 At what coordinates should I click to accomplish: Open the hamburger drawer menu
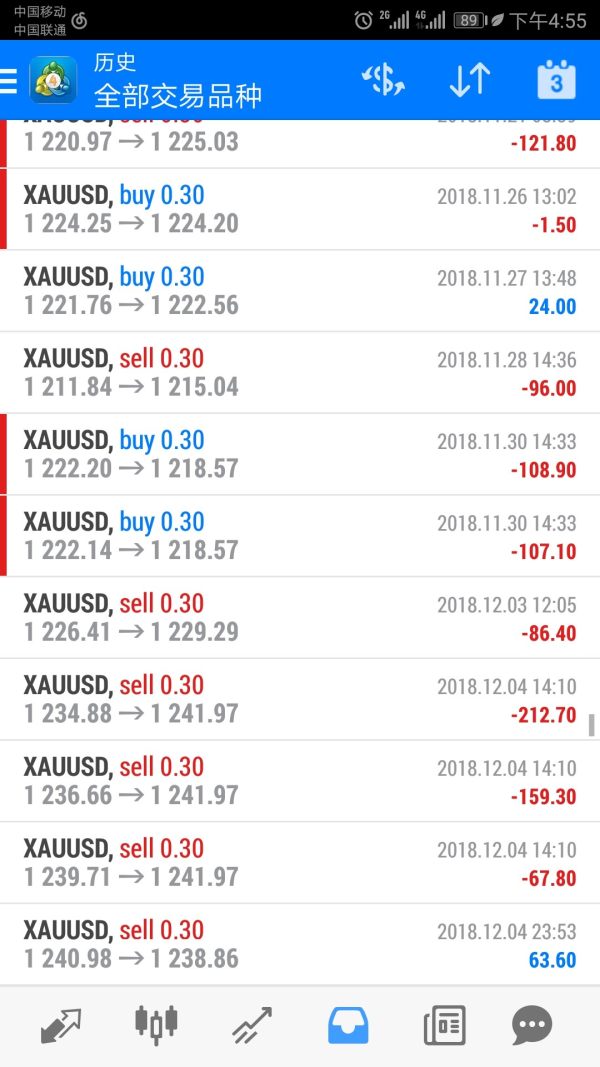coord(8,80)
